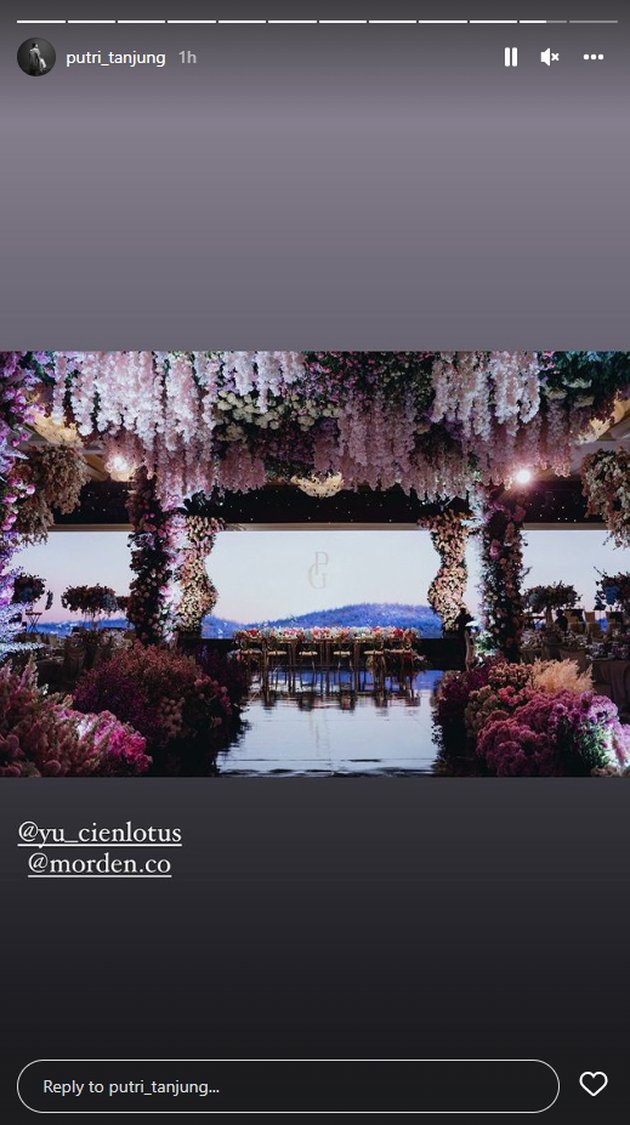The height and width of the screenshot is (1125, 630).
Task: Unmute the story sound
Action: [550, 57]
